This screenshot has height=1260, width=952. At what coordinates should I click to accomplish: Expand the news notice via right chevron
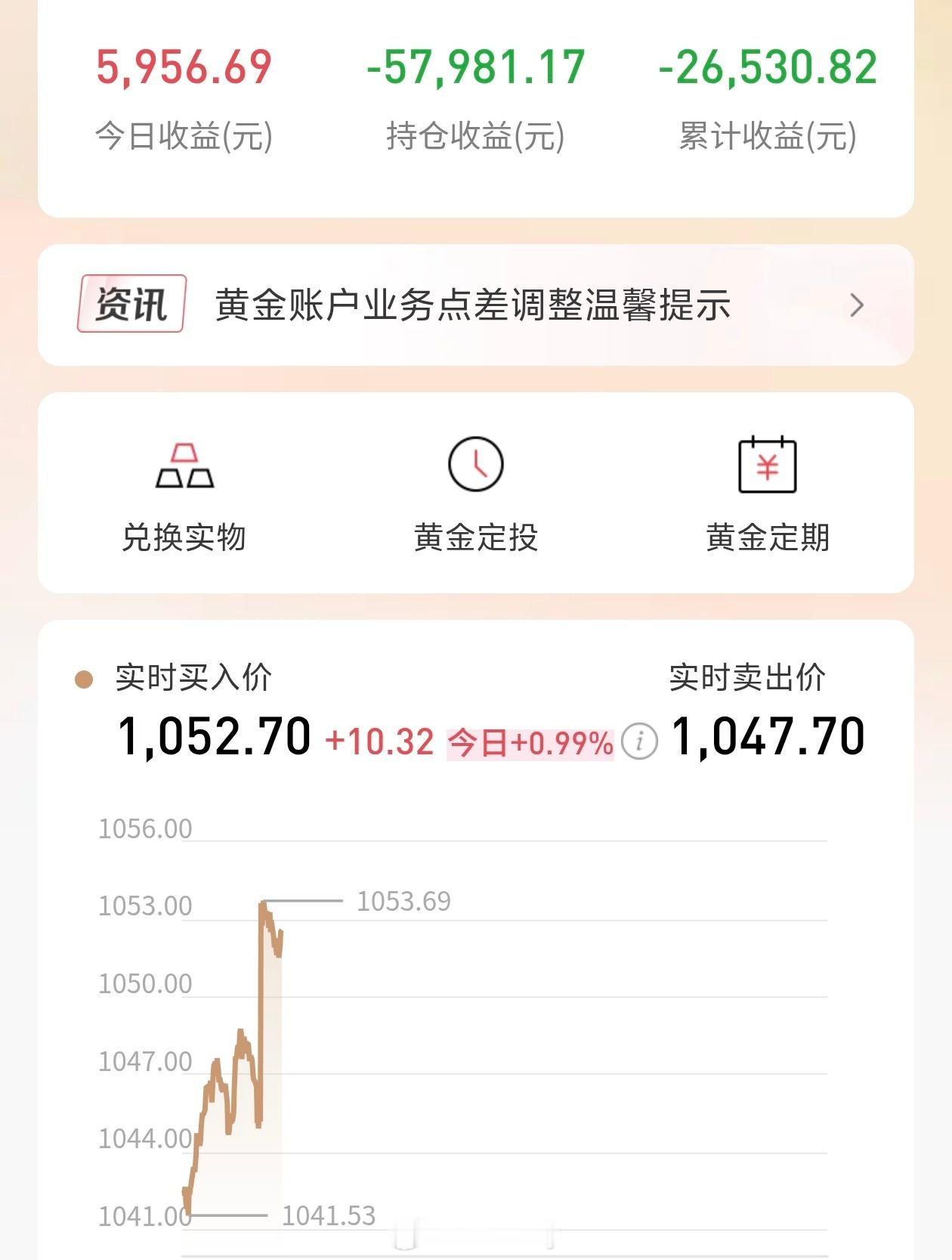pyautogui.click(x=855, y=305)
